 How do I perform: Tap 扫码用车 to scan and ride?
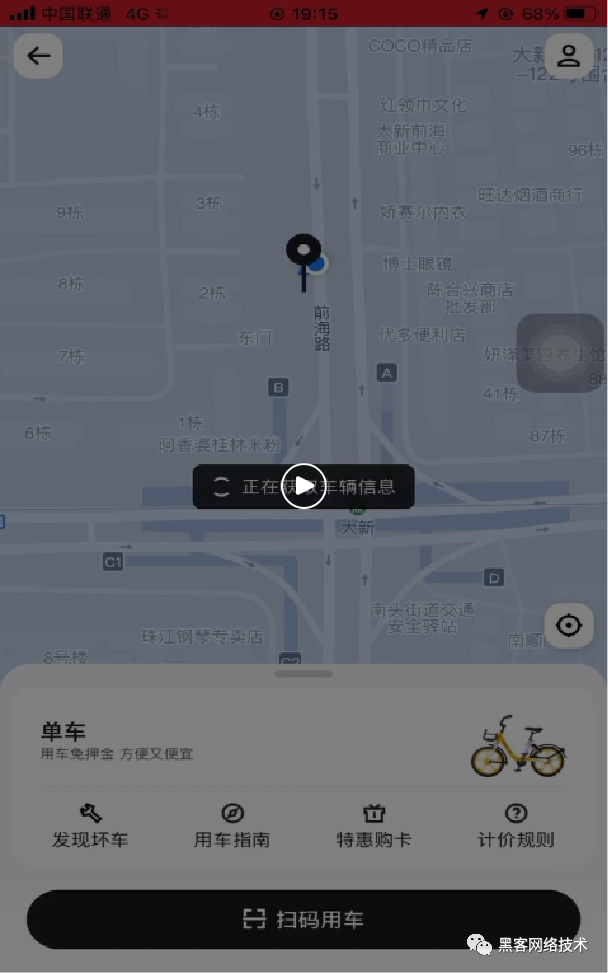point(303,919)
